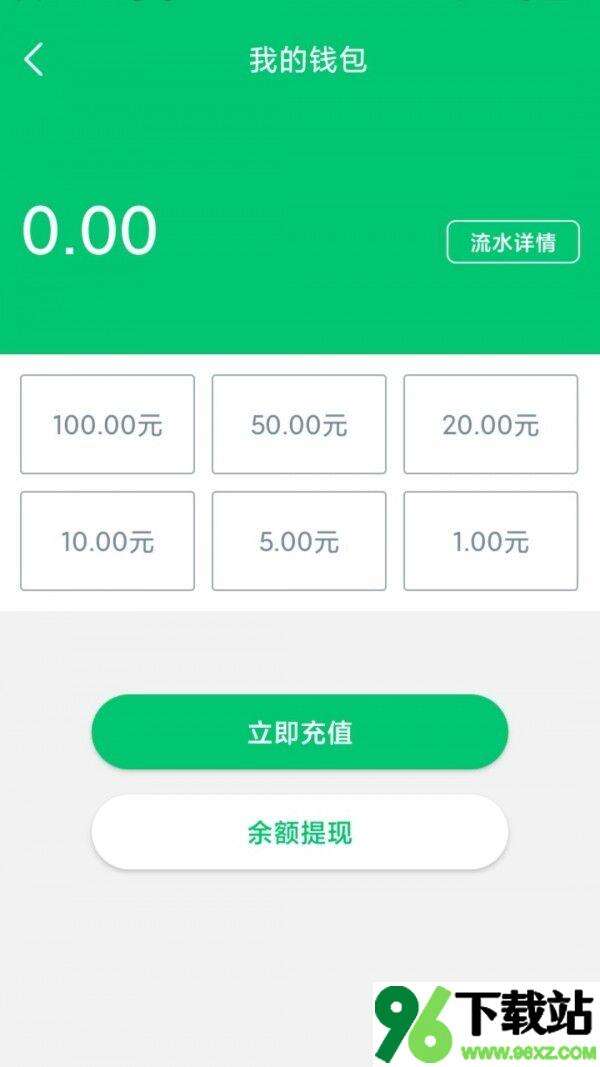Image resolution: width=600 pixels, height=1067 pixels.
Task: Choose the 50.00元 amount option
Action: point(299,424)
